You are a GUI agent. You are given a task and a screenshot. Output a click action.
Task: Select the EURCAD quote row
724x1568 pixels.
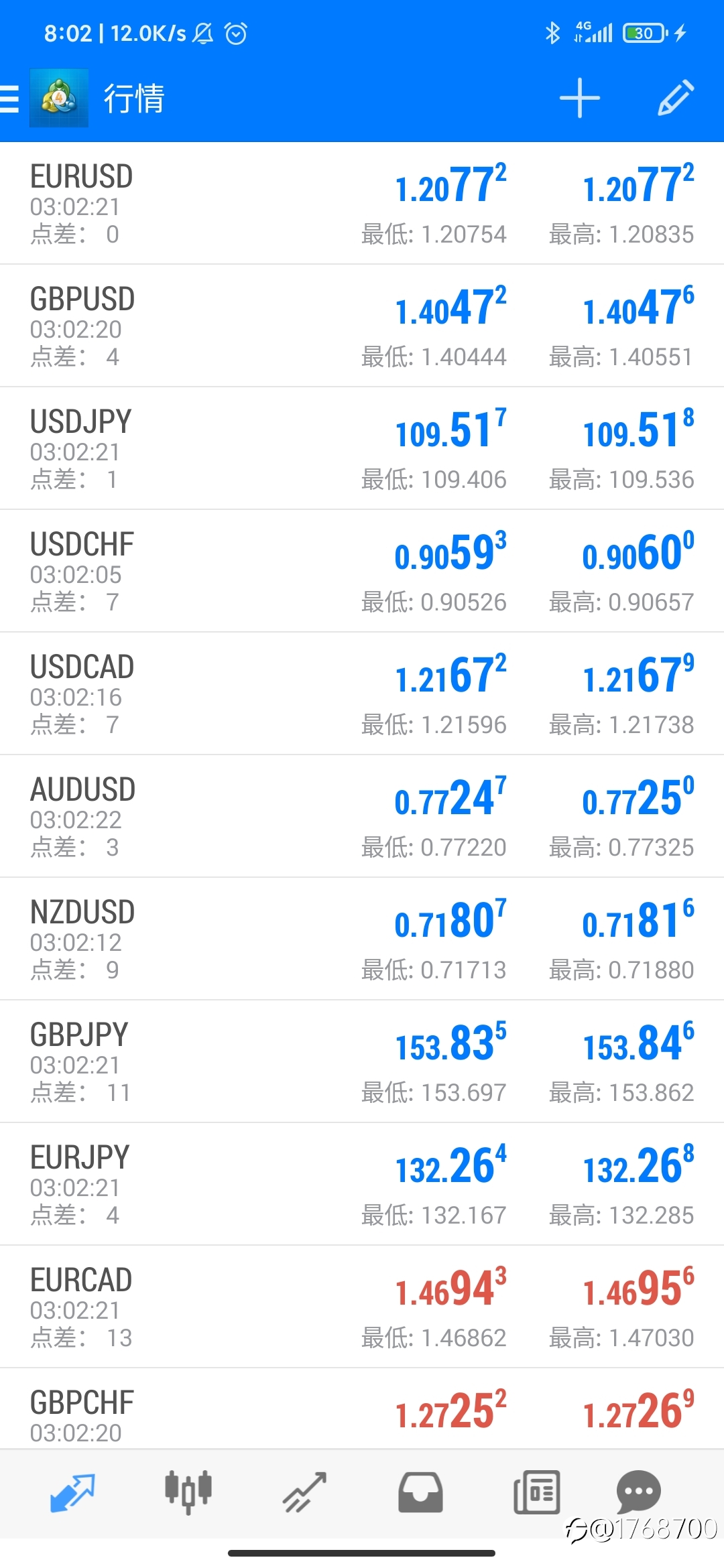[x=362, y=1307]
